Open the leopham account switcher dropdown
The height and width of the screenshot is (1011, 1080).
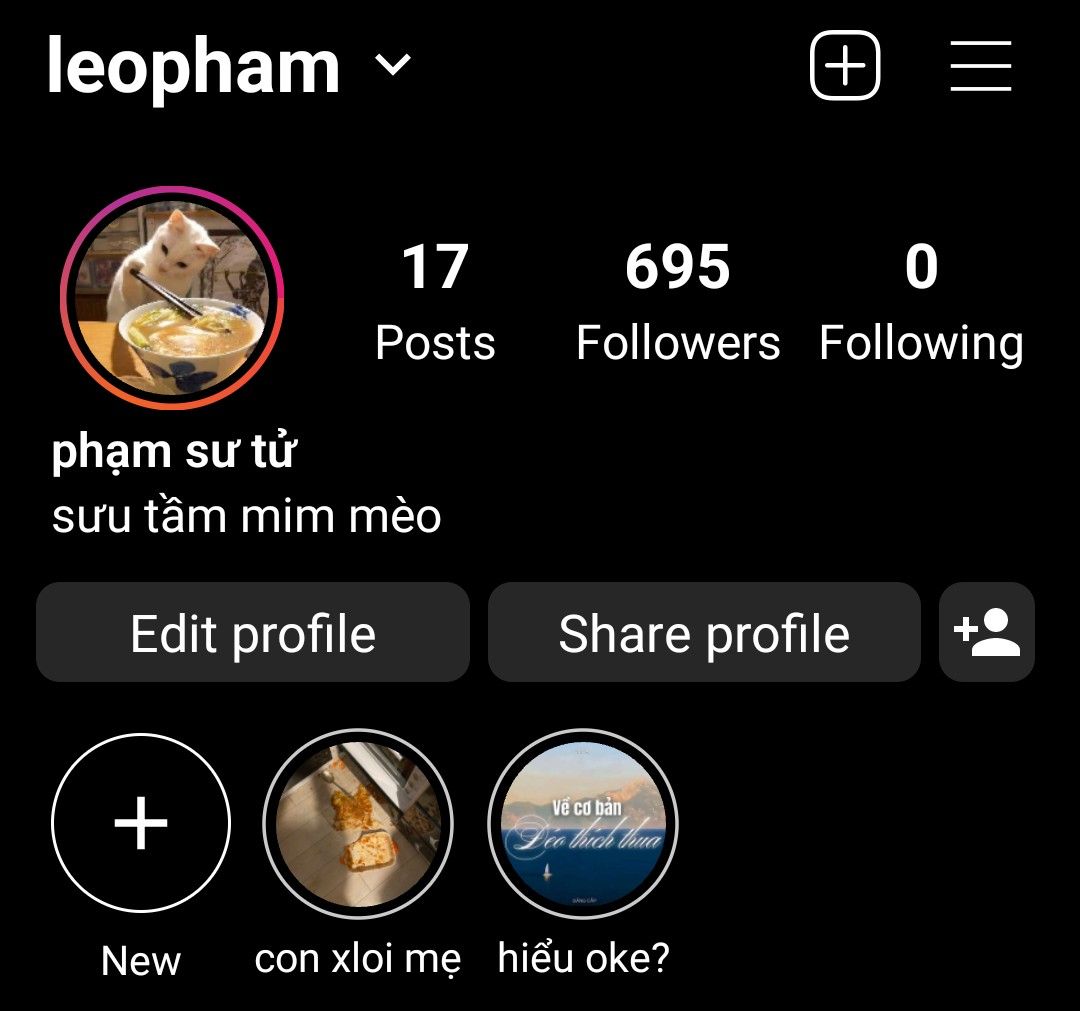tap(393, 66)
